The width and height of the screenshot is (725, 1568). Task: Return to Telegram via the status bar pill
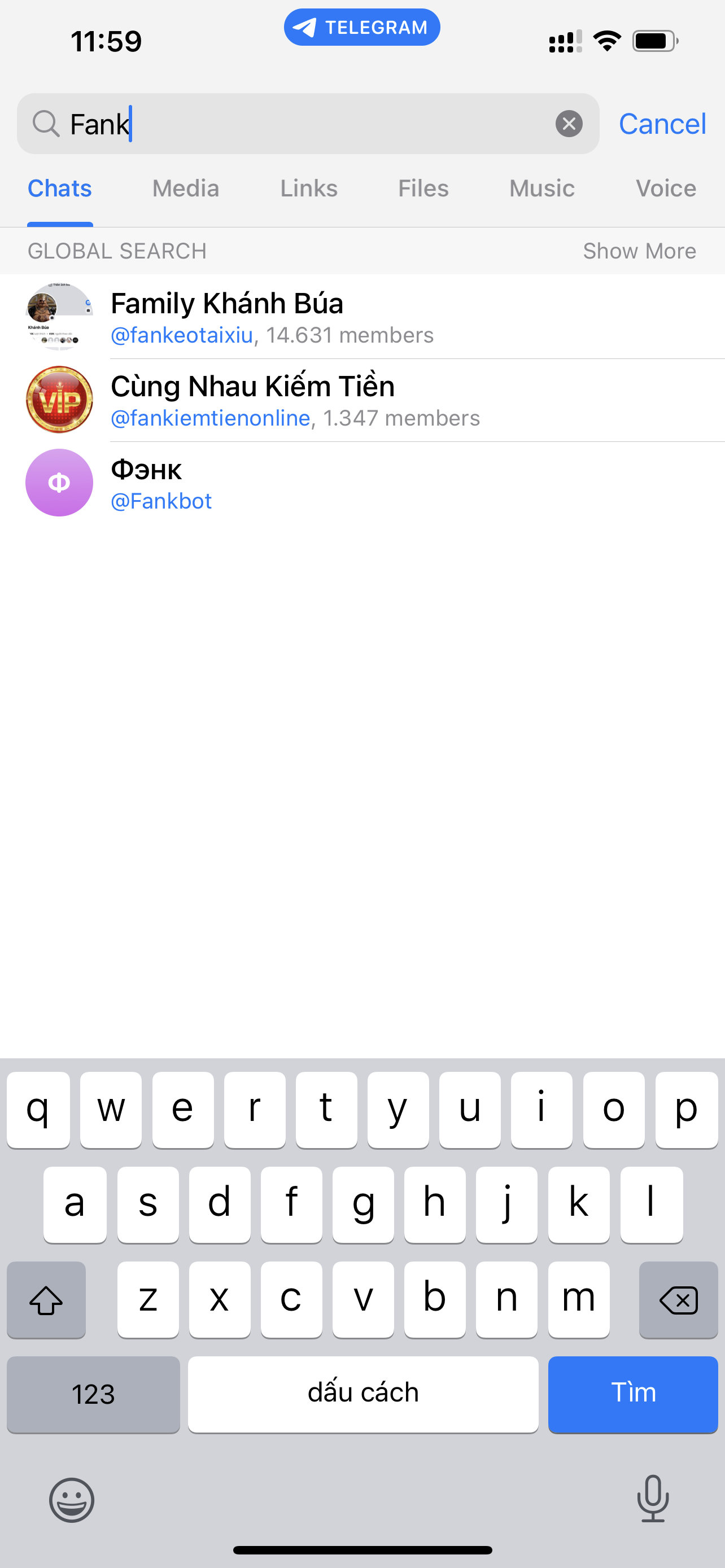pos(361,28)
